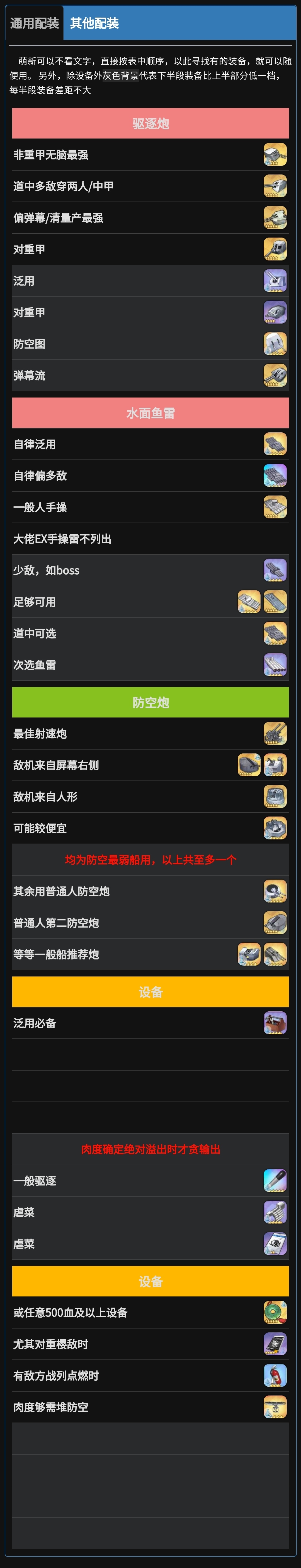Open the torpedo icon beside 自律泛用
This screenshot has width=301, height=1568.
tap(275, 444)
